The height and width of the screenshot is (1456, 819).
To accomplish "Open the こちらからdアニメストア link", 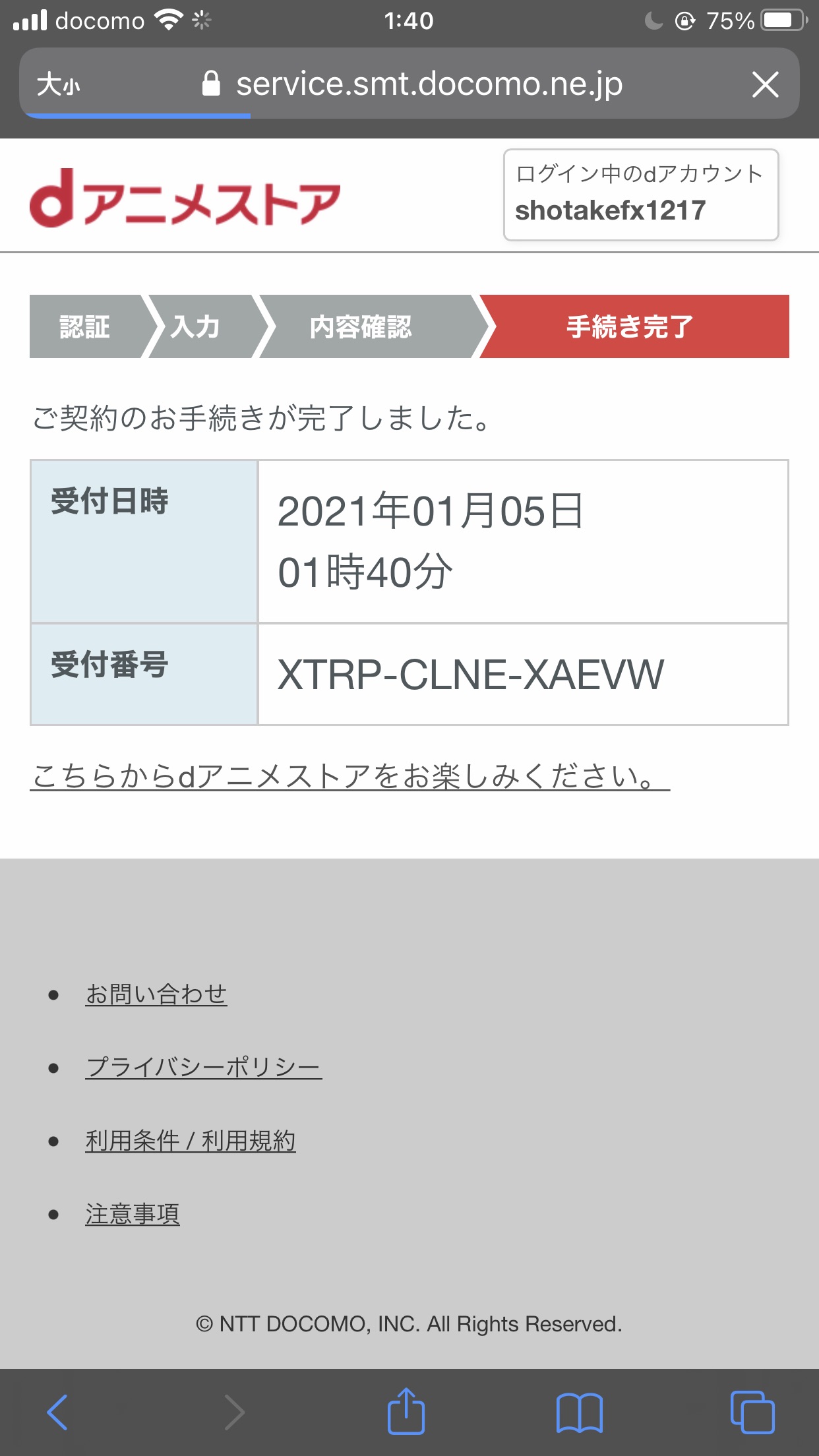I will point(349,776).
